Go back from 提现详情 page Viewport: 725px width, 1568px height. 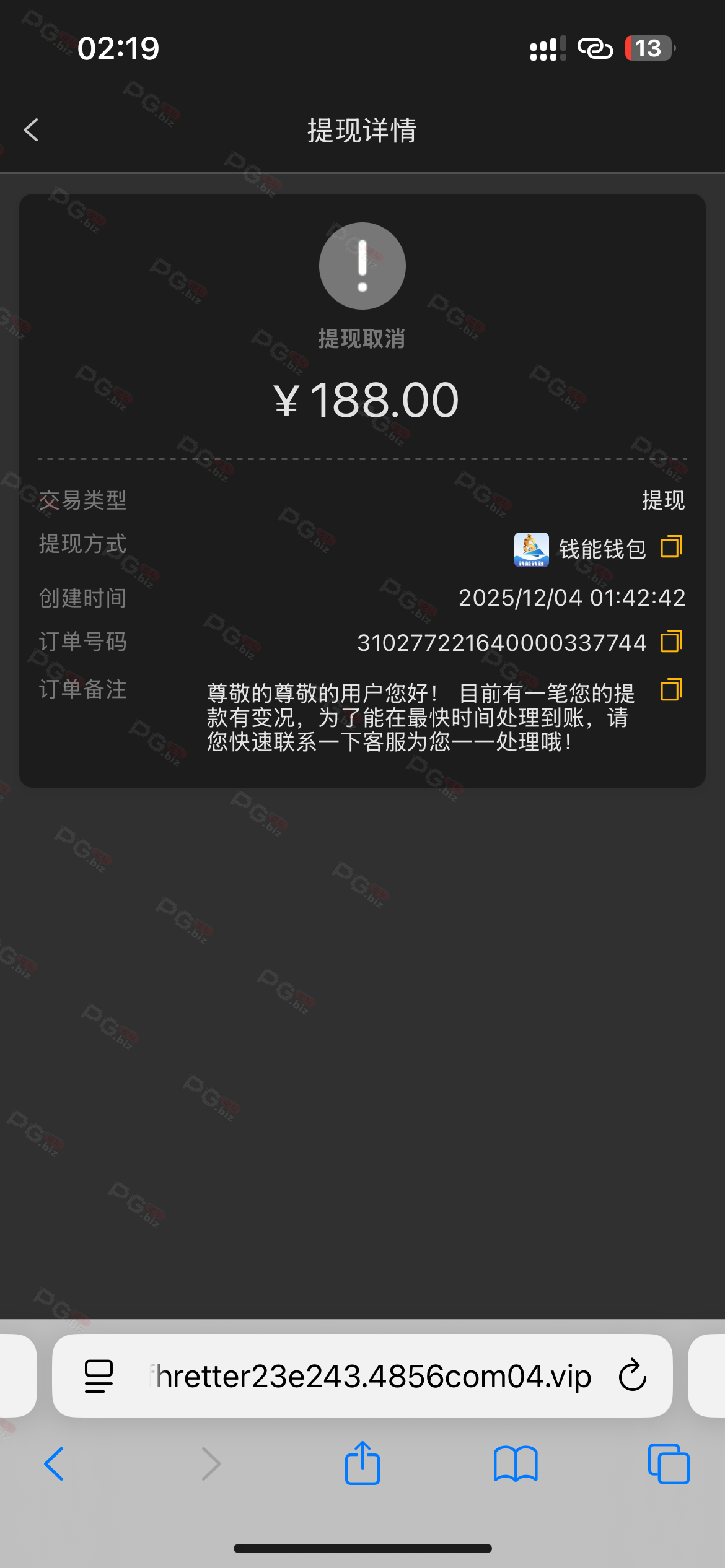pos(31,130)
